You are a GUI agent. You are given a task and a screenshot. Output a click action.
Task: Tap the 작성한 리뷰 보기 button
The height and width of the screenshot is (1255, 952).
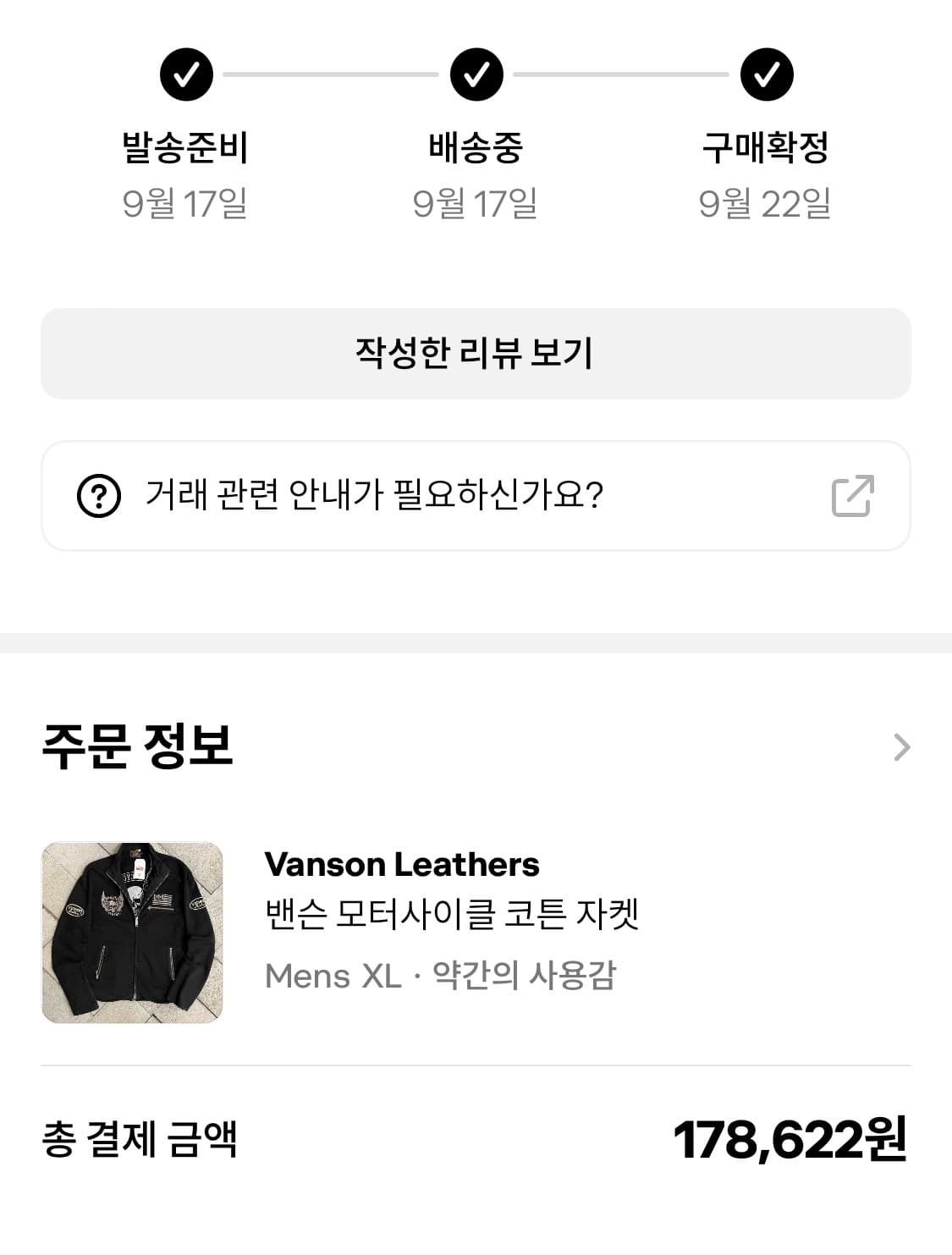[x=476, y=353]
